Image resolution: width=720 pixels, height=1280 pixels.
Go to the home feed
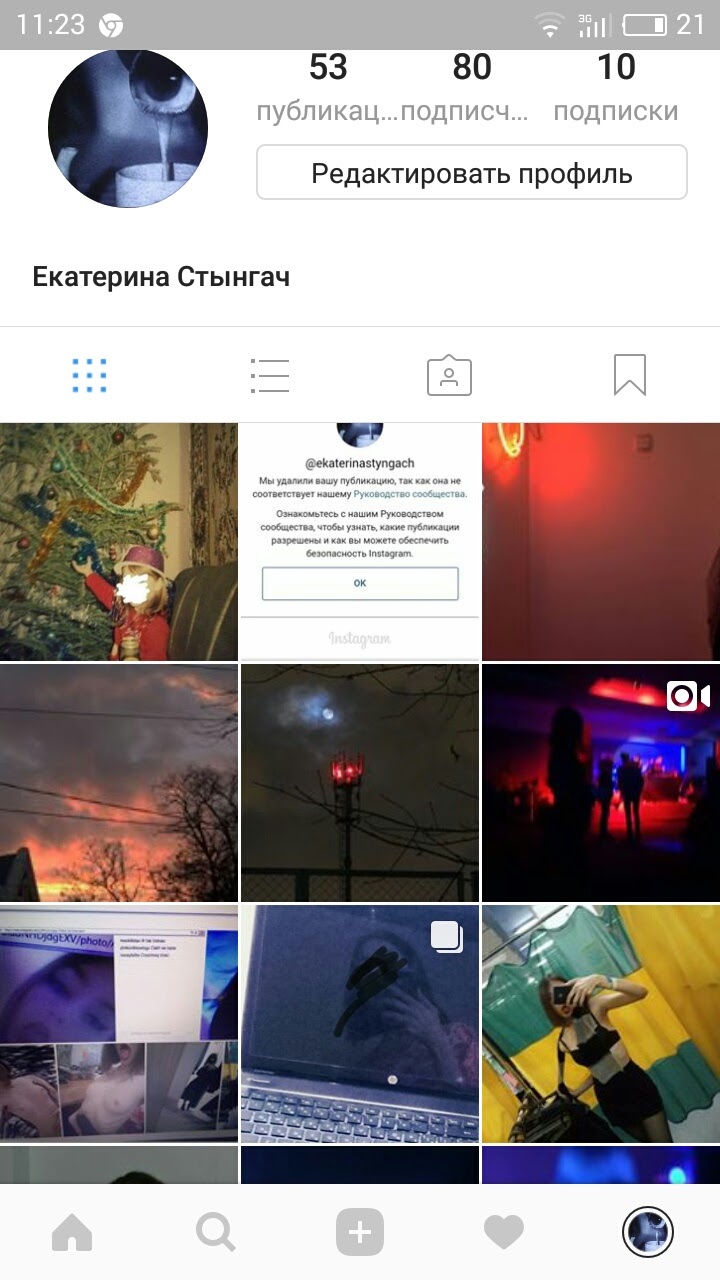tap(72, 1233)
